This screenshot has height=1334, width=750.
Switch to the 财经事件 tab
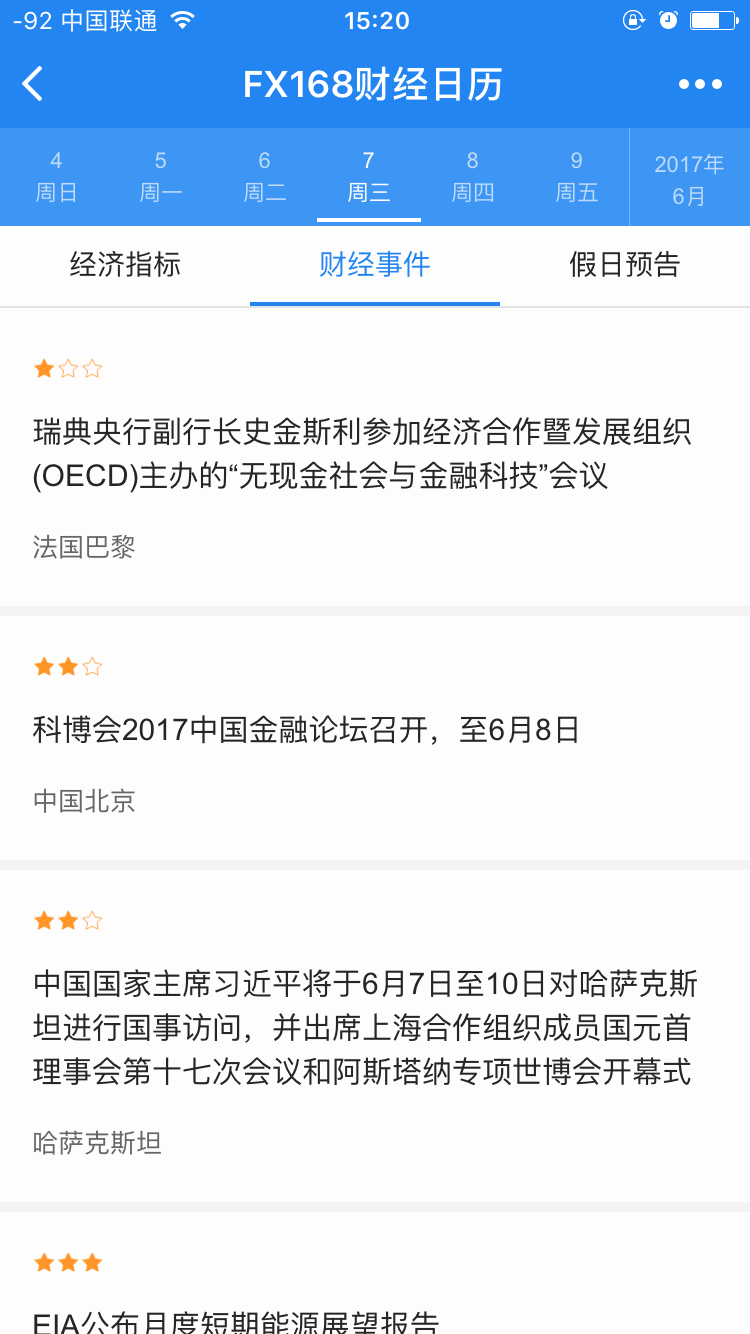(x=375, y=265)
